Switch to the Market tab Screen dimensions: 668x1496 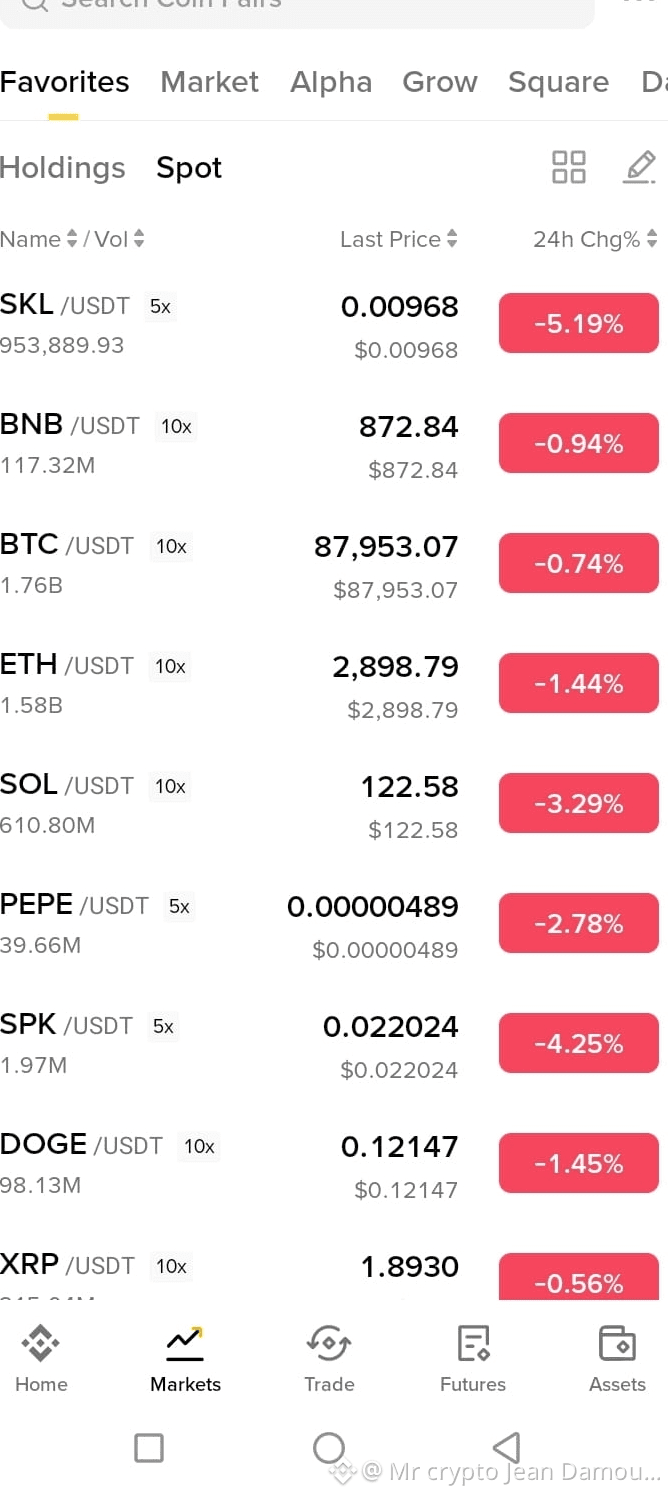click(209, 82)
